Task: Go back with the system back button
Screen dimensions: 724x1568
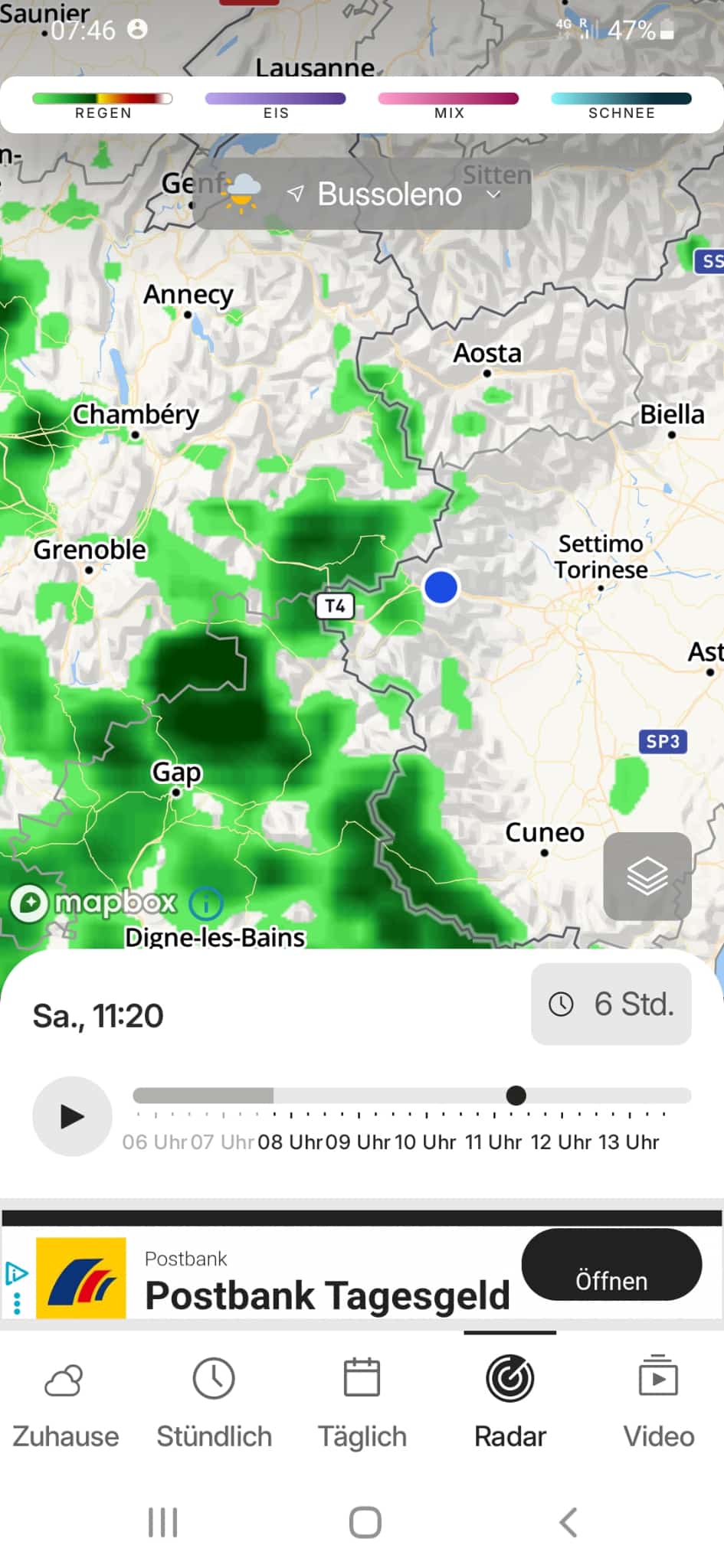Action: point(568,1522)
